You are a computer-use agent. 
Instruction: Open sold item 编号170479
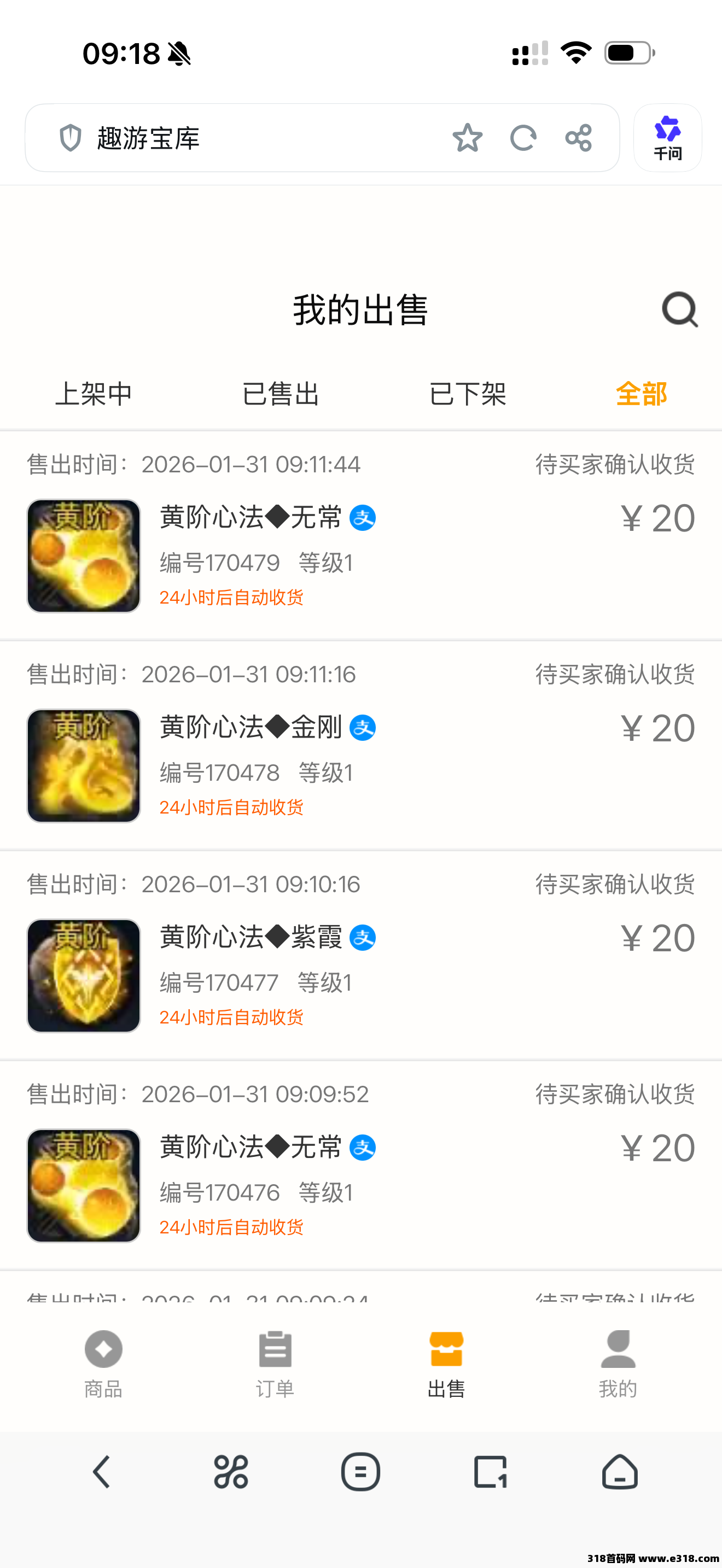click(360, 555)
